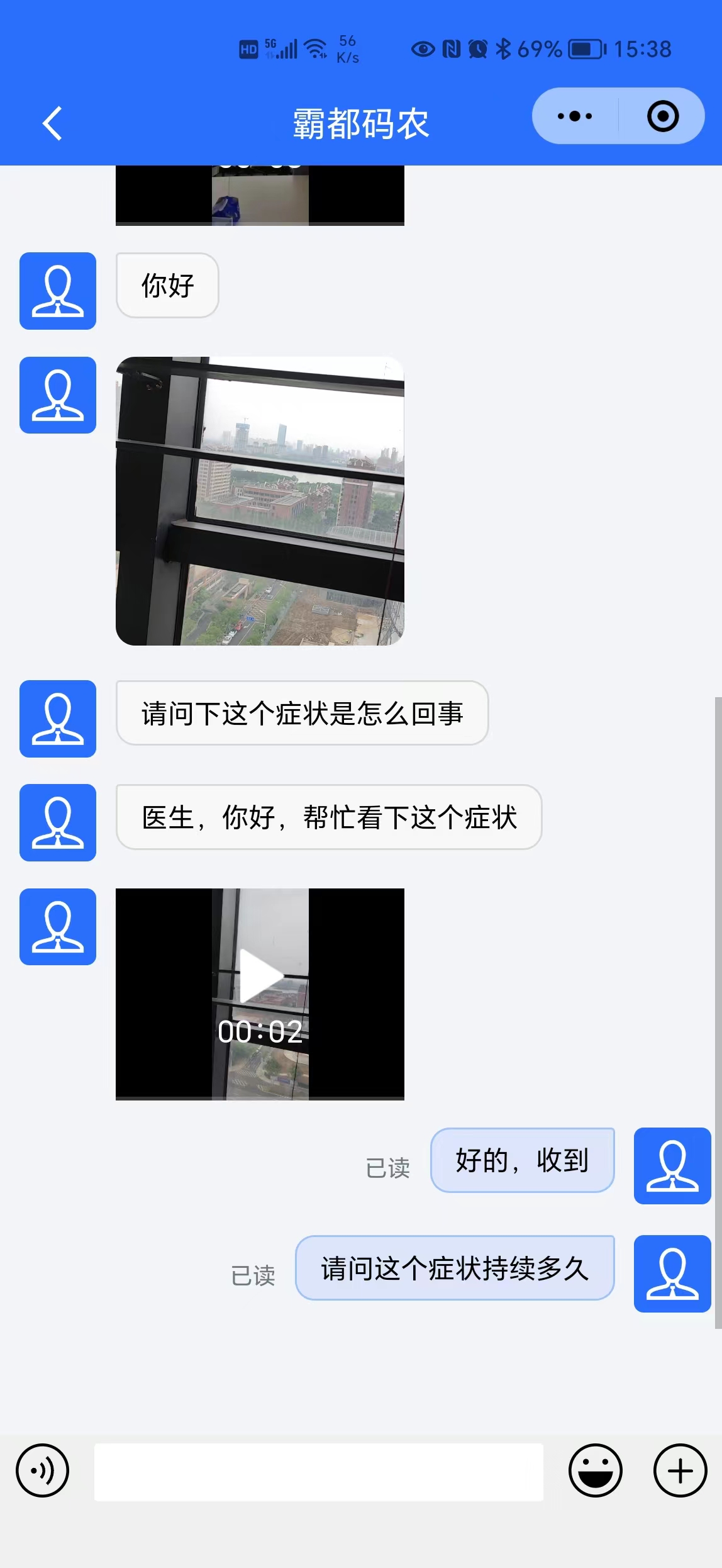Viewport: 722px width, 1568px height.
Task: Open the emoji picker
Action: pyautogui.click(x=595, y=1470)
